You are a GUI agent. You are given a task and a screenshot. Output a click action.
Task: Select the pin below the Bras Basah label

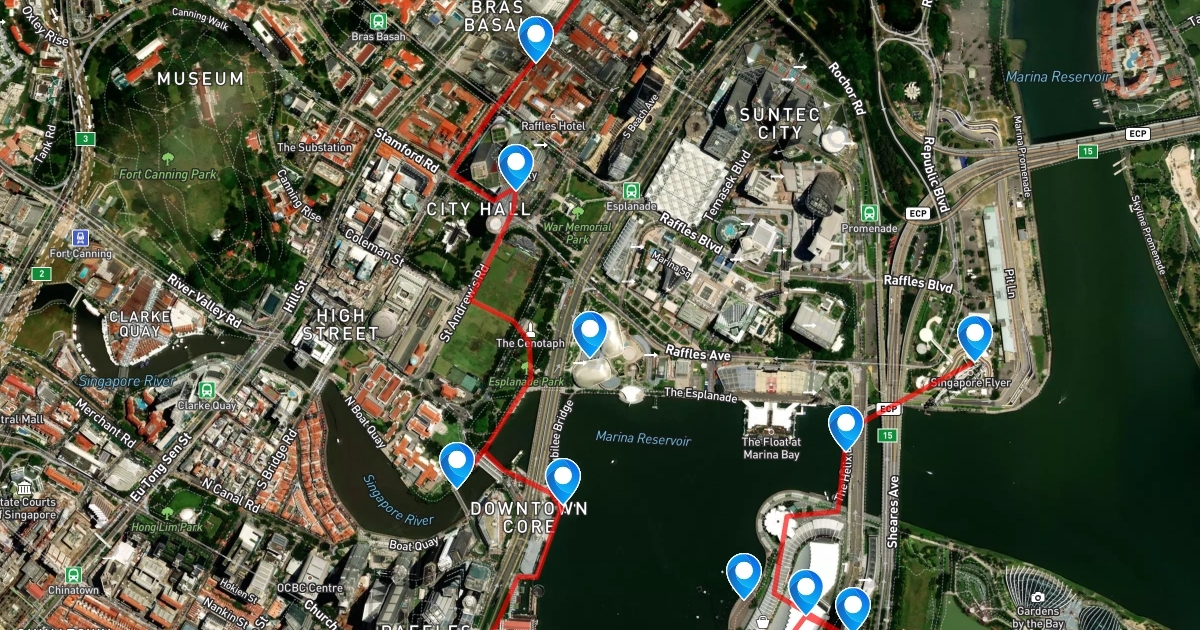537,40
